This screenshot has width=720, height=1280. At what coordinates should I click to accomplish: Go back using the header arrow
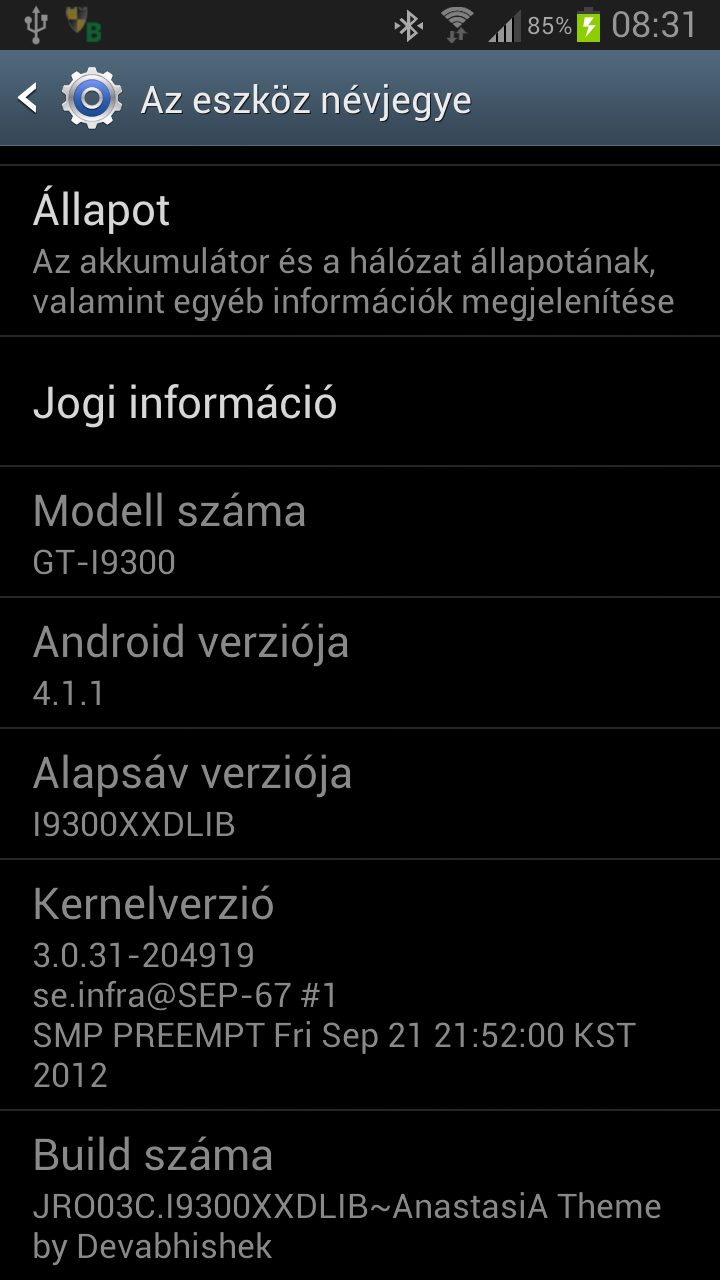(x=28, y=98)
